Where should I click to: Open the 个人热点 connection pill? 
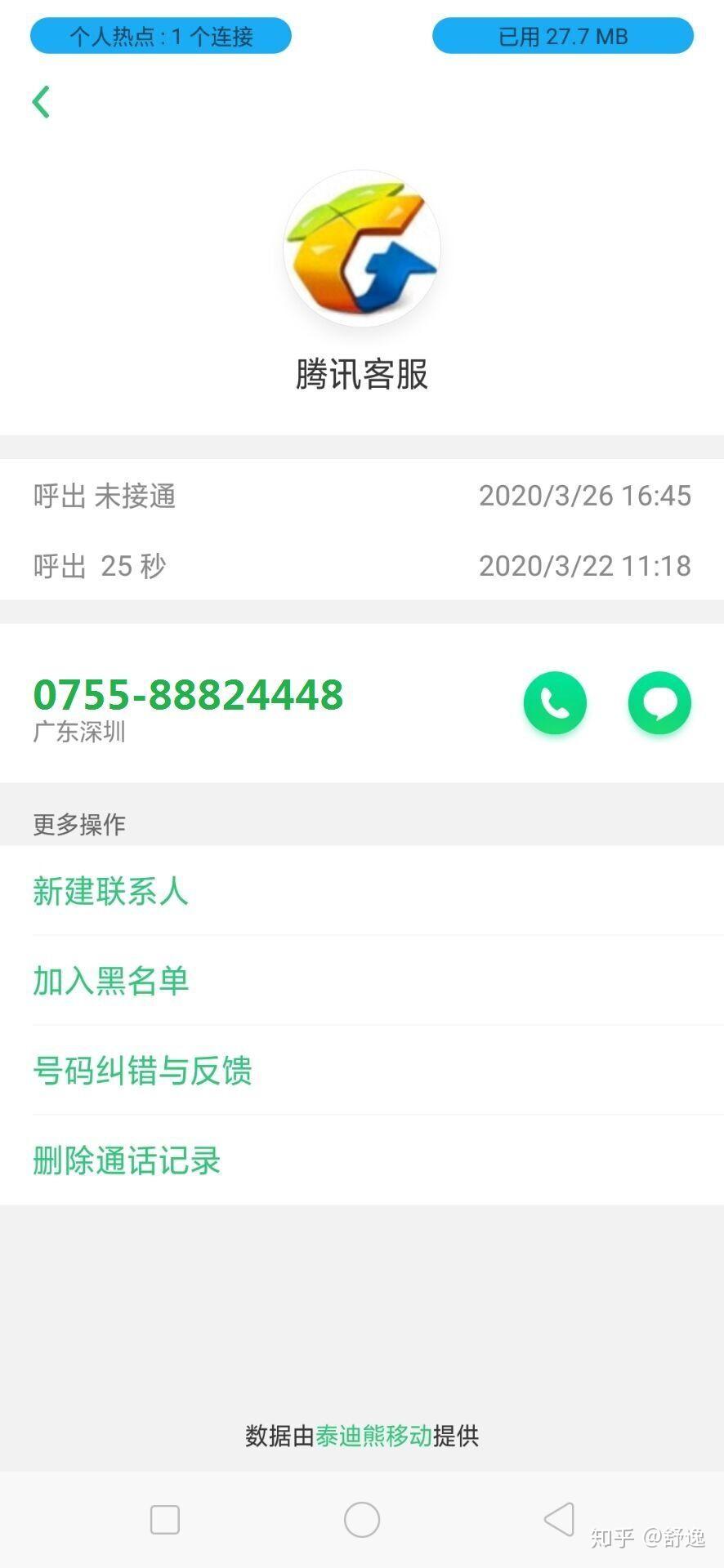pyautogui.click(x=161, y=36)
